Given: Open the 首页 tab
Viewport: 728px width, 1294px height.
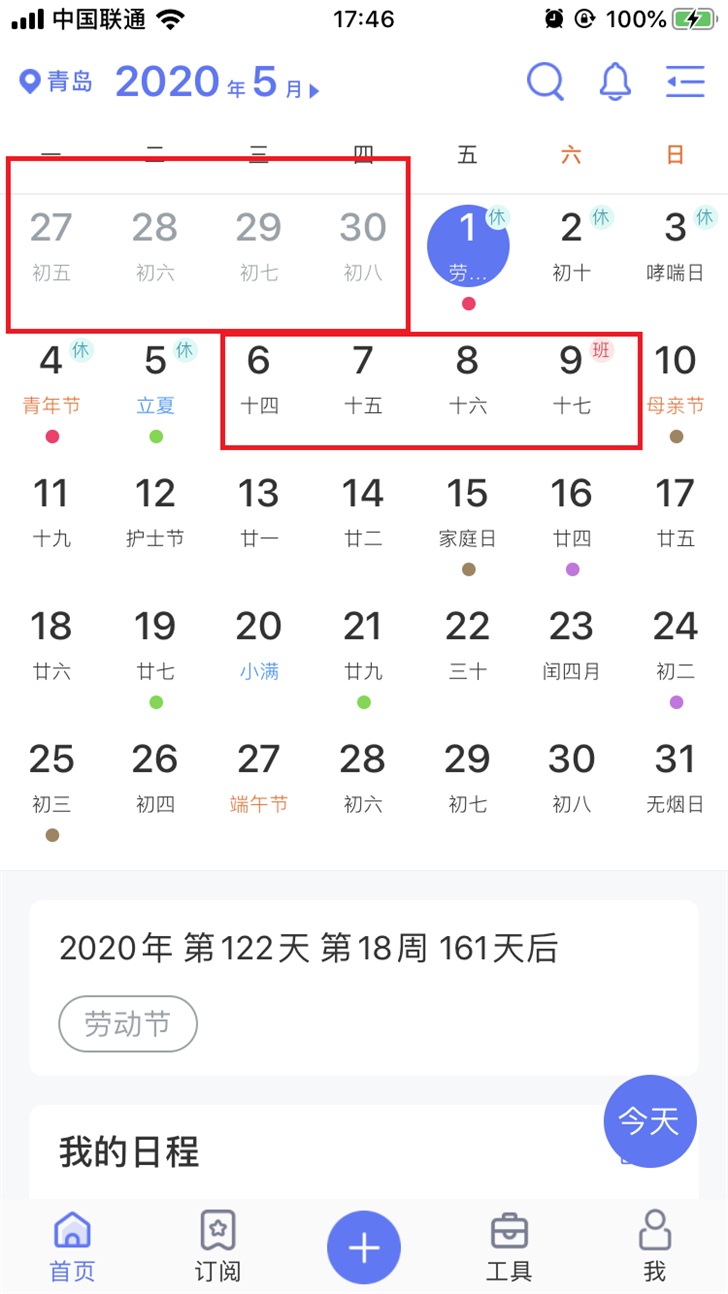Looking at the screenshot, I should [72, 1246].
